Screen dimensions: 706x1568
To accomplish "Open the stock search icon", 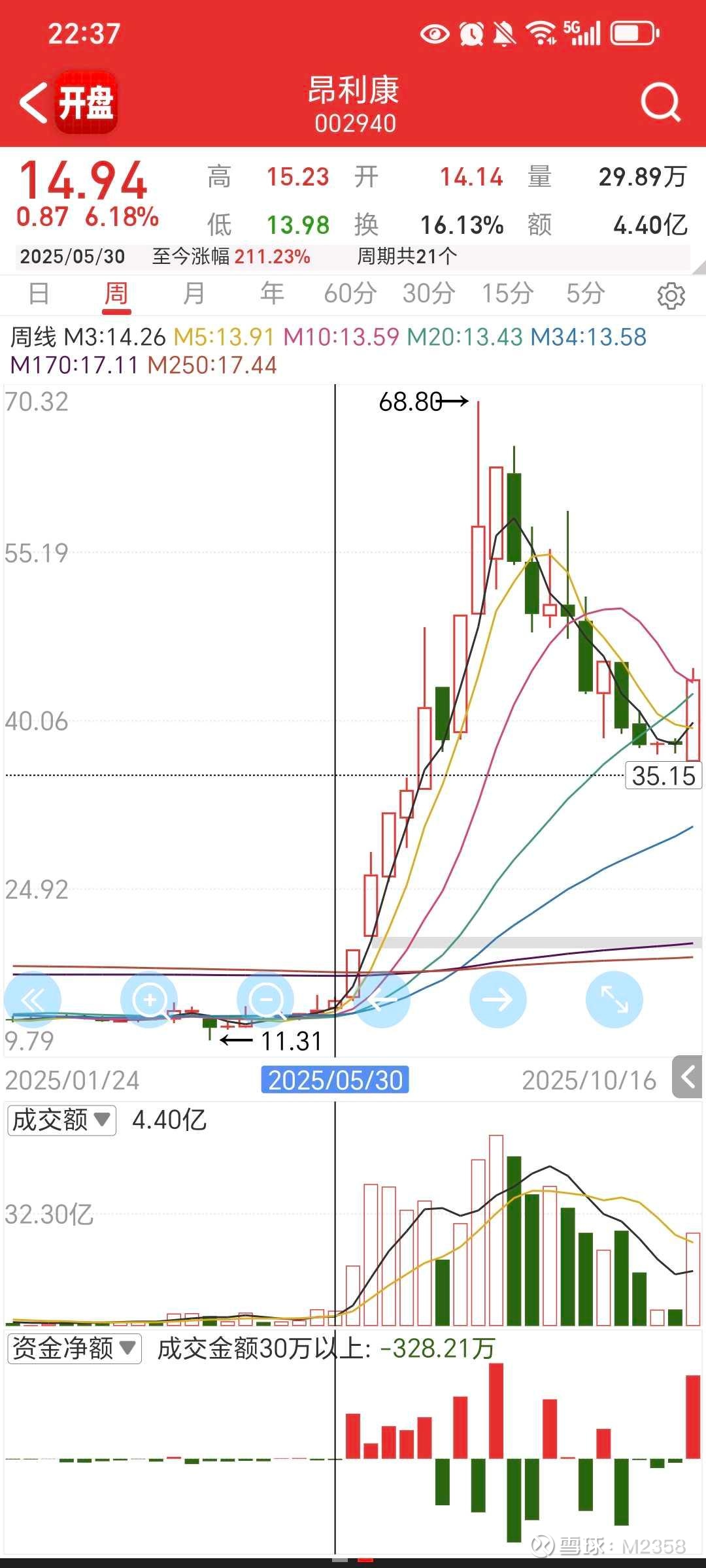I will click(x=660, y=103).
